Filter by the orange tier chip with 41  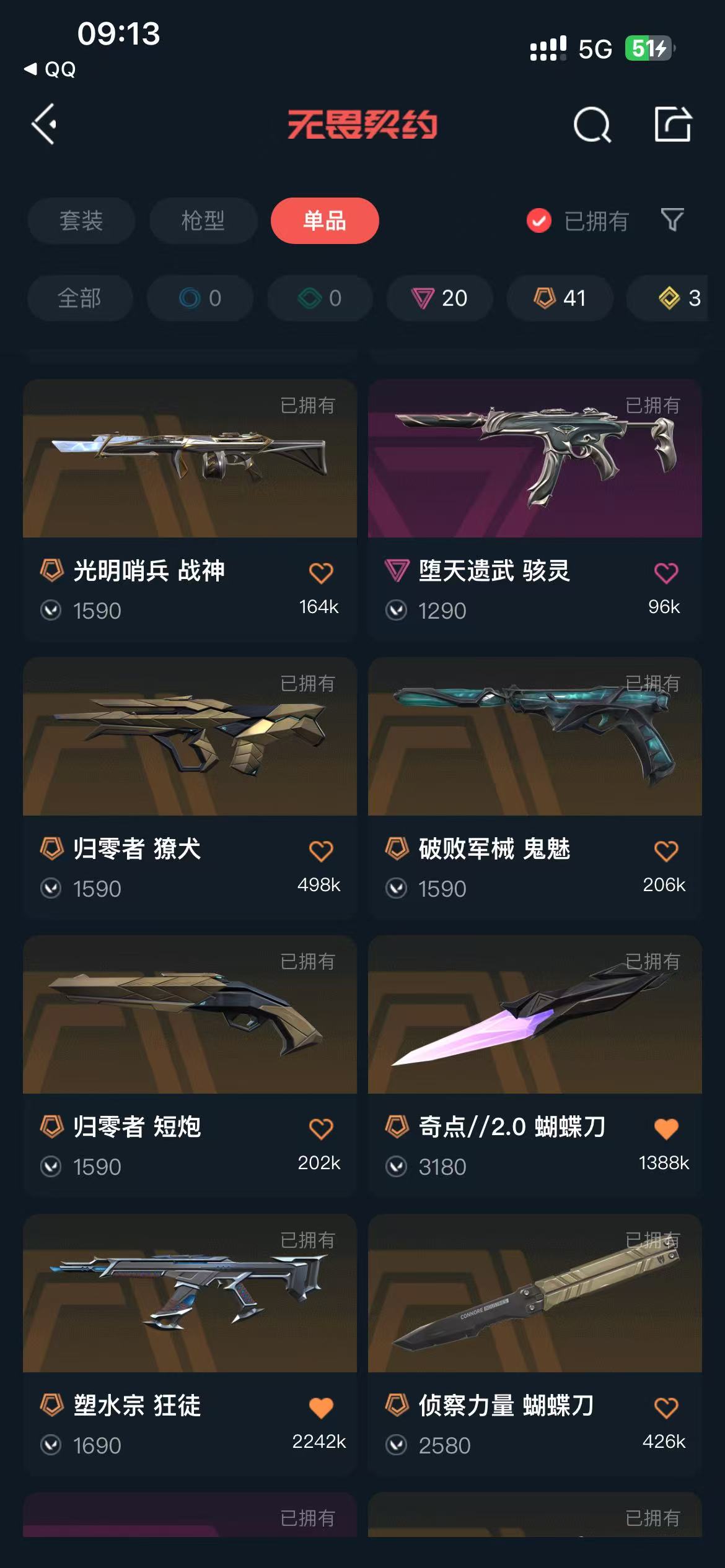click(560, 298)
